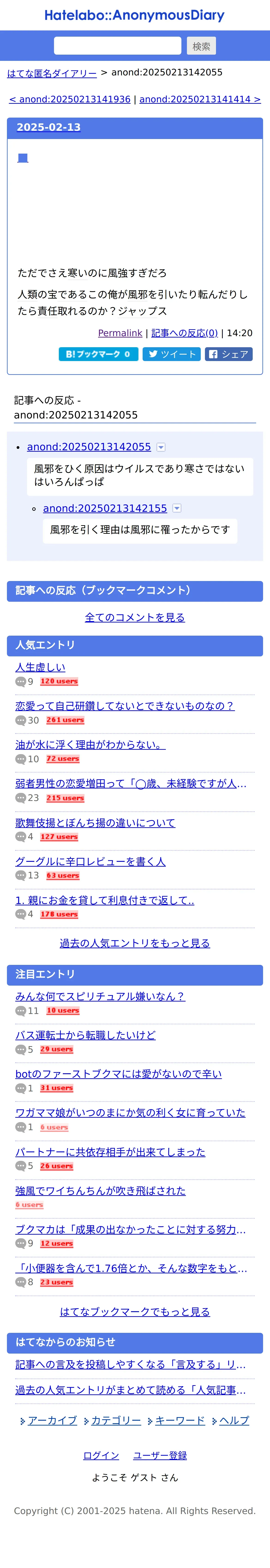Share via the ツイート button
Image resolution: width=270 pixels, height=1568 pixels.
click(x=171, y=354)
